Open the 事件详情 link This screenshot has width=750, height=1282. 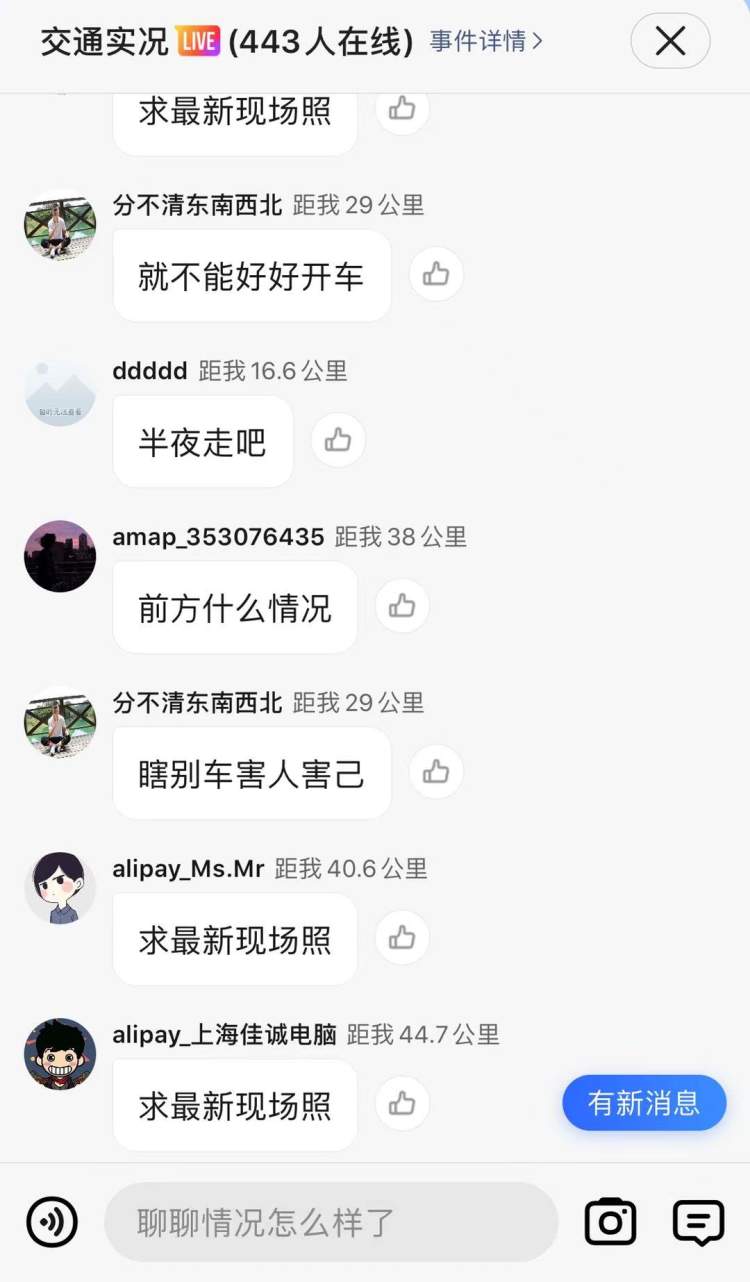pos(486,41)
